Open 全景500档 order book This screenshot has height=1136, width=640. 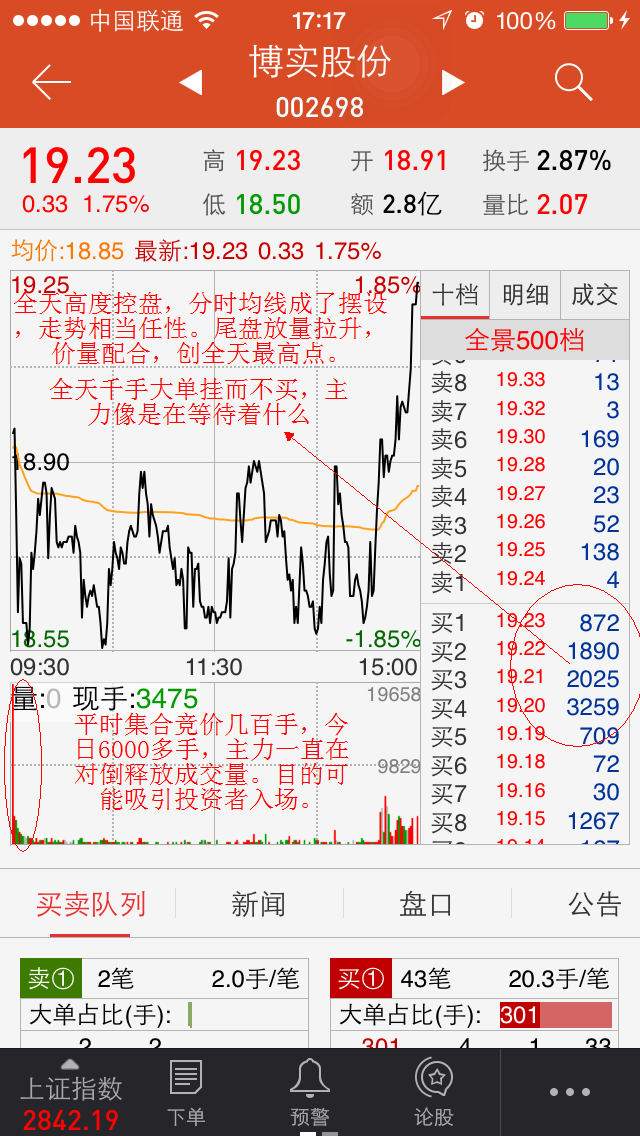coord(525,340)
